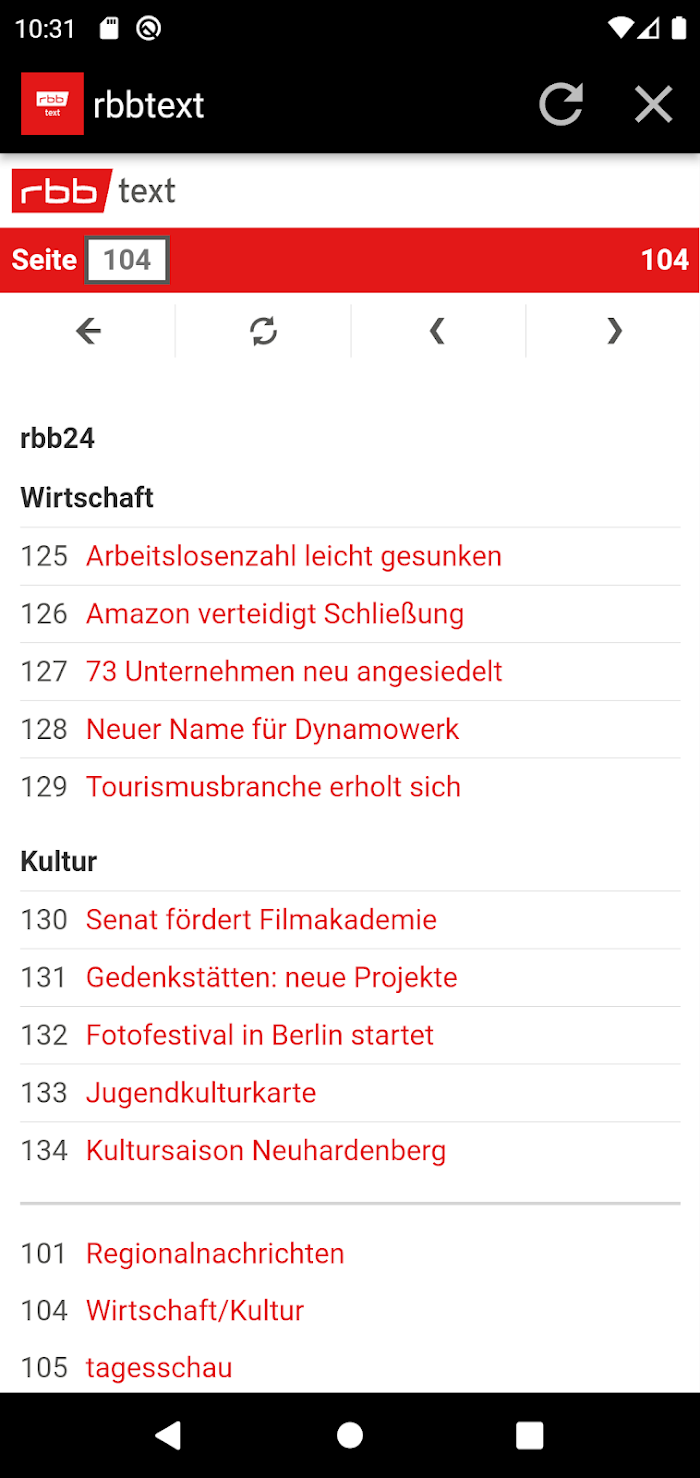
Task: View 'Fotofestival in Berlin startet'
Action: [x=260, y=1035]
